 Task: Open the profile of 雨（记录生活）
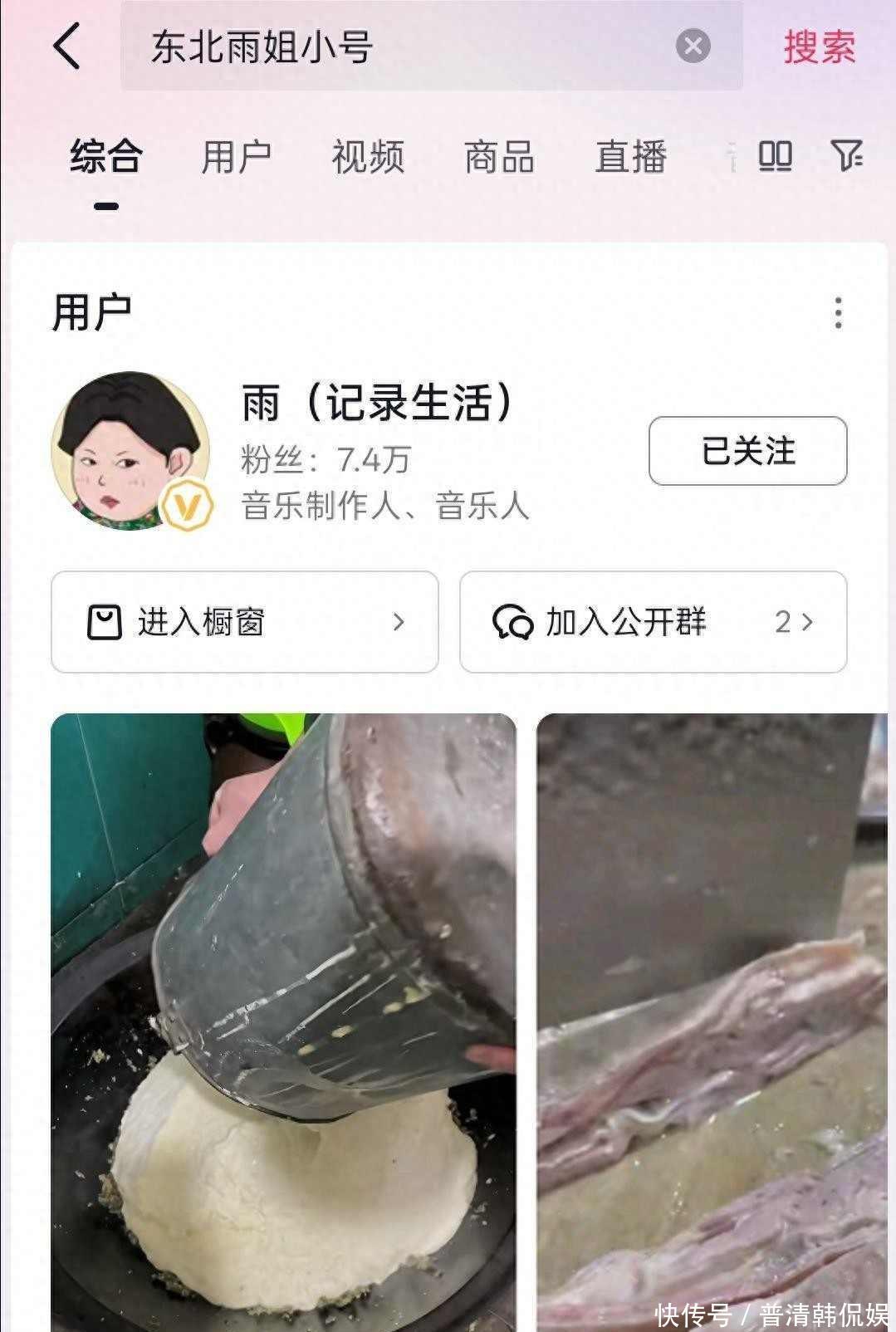[x=376, y=404]
